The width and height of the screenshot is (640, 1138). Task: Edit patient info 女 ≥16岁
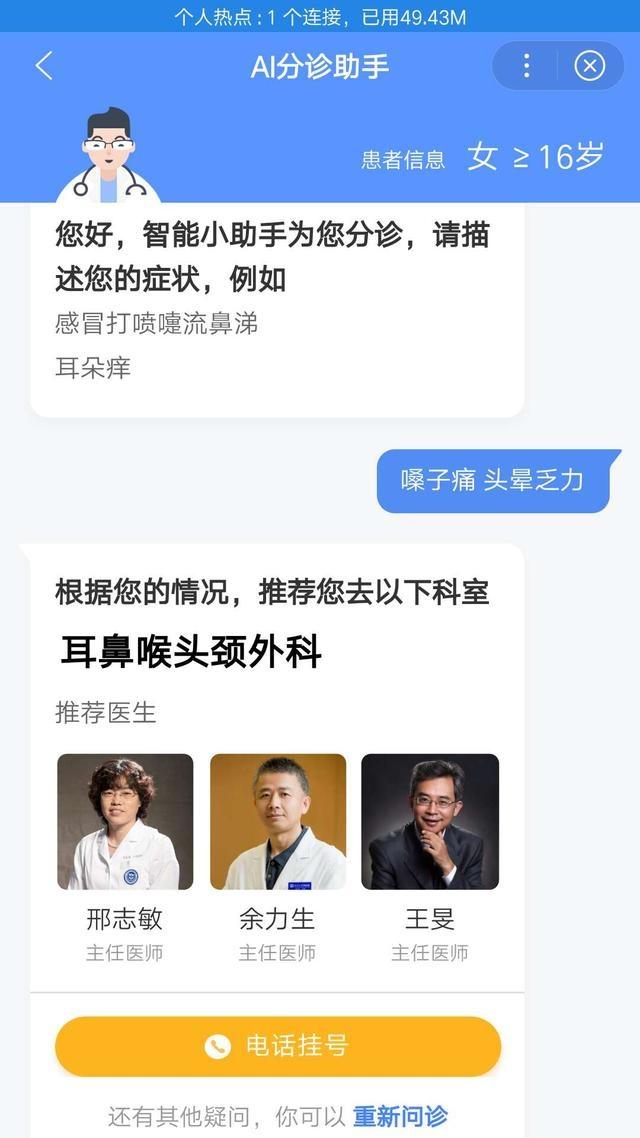click(x=535, y=157)
